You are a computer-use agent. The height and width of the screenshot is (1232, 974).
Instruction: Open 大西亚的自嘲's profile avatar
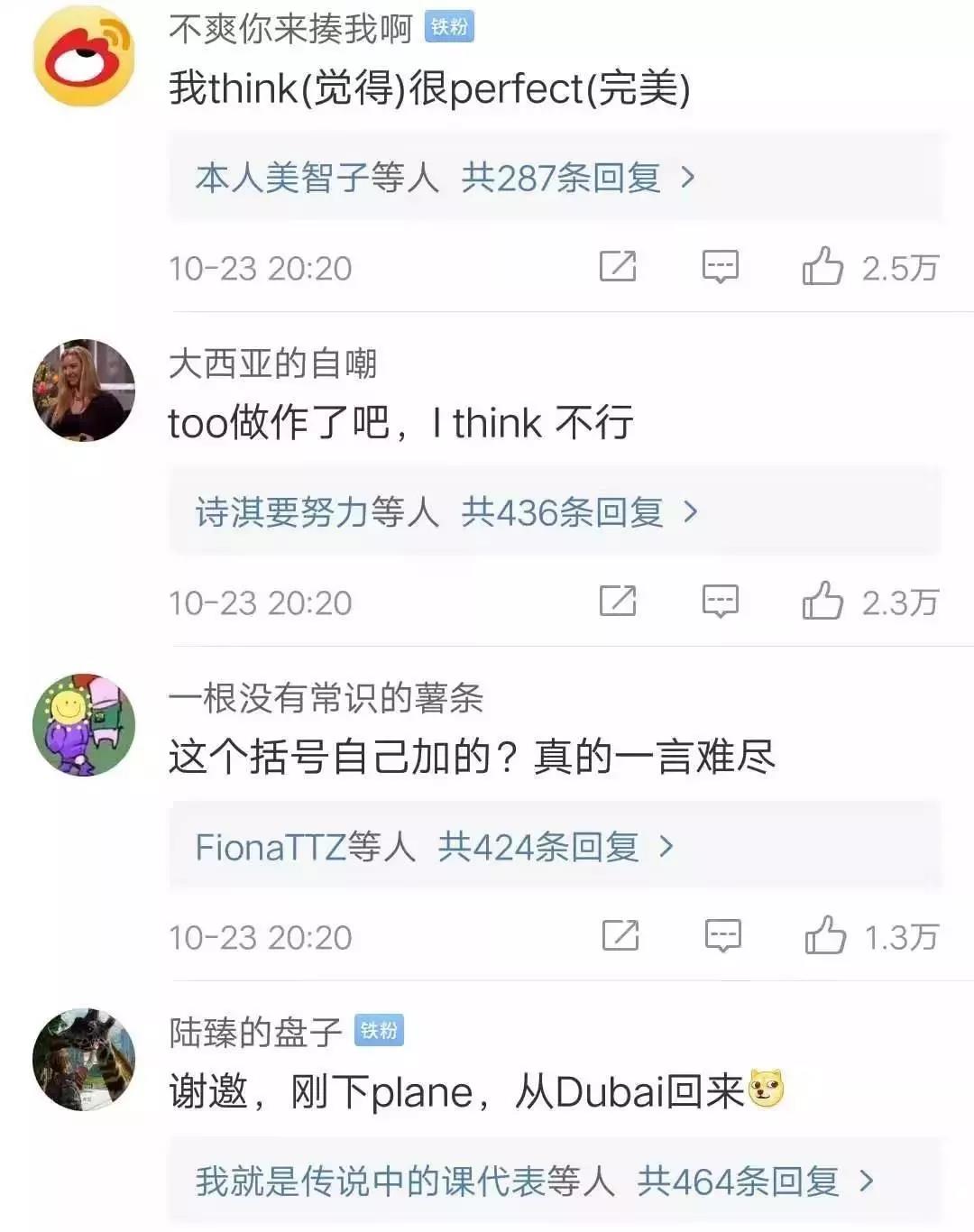(84, 391)
